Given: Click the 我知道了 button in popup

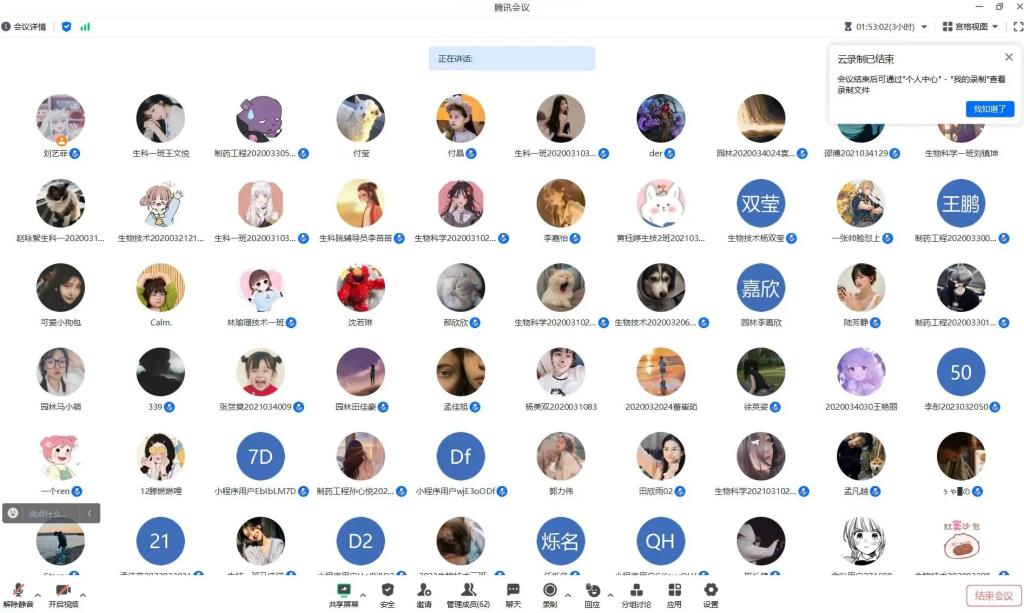Looking at the screenshot, I should click(990, 109).
